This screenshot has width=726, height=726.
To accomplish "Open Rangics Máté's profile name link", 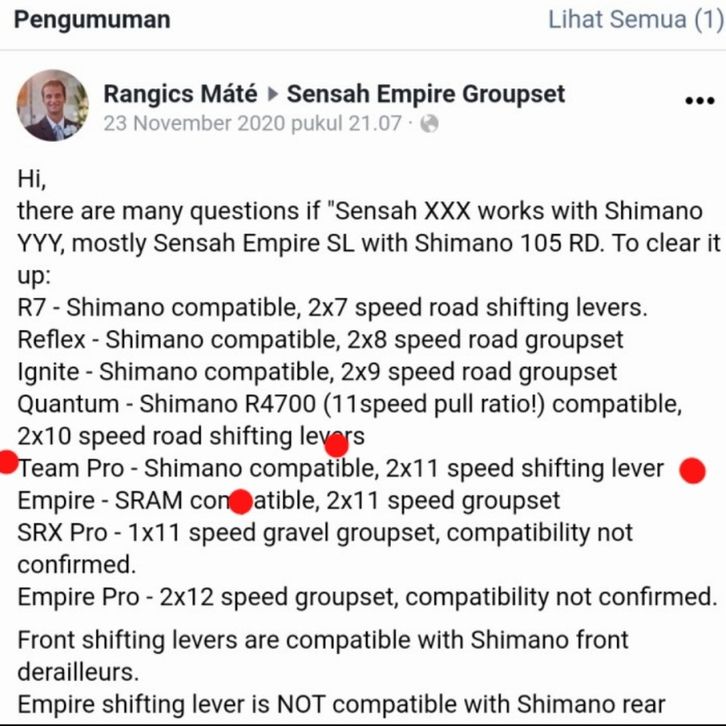I will pyautogui.click(x=178, y=94).
